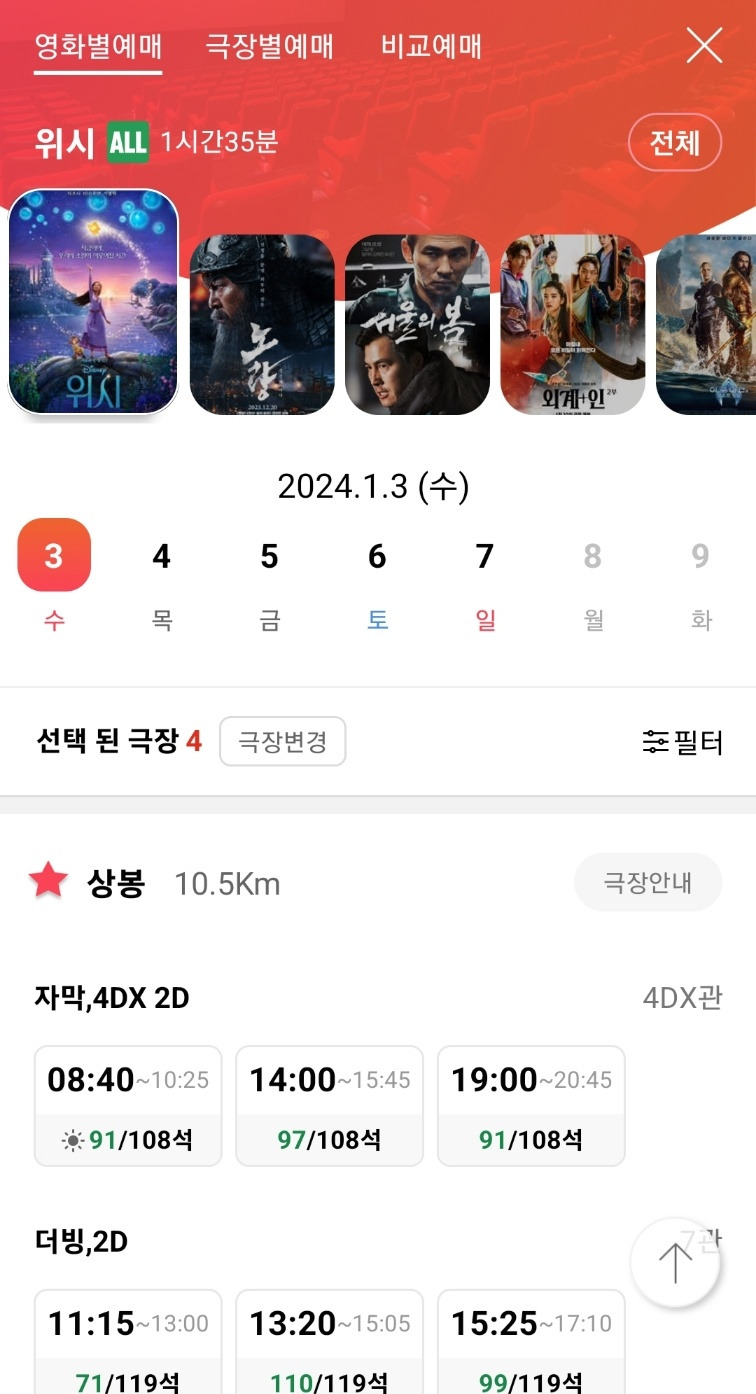Screen dimensions: 756x1394
Task: Click the 전체 button
Action: tap(675, 143)
